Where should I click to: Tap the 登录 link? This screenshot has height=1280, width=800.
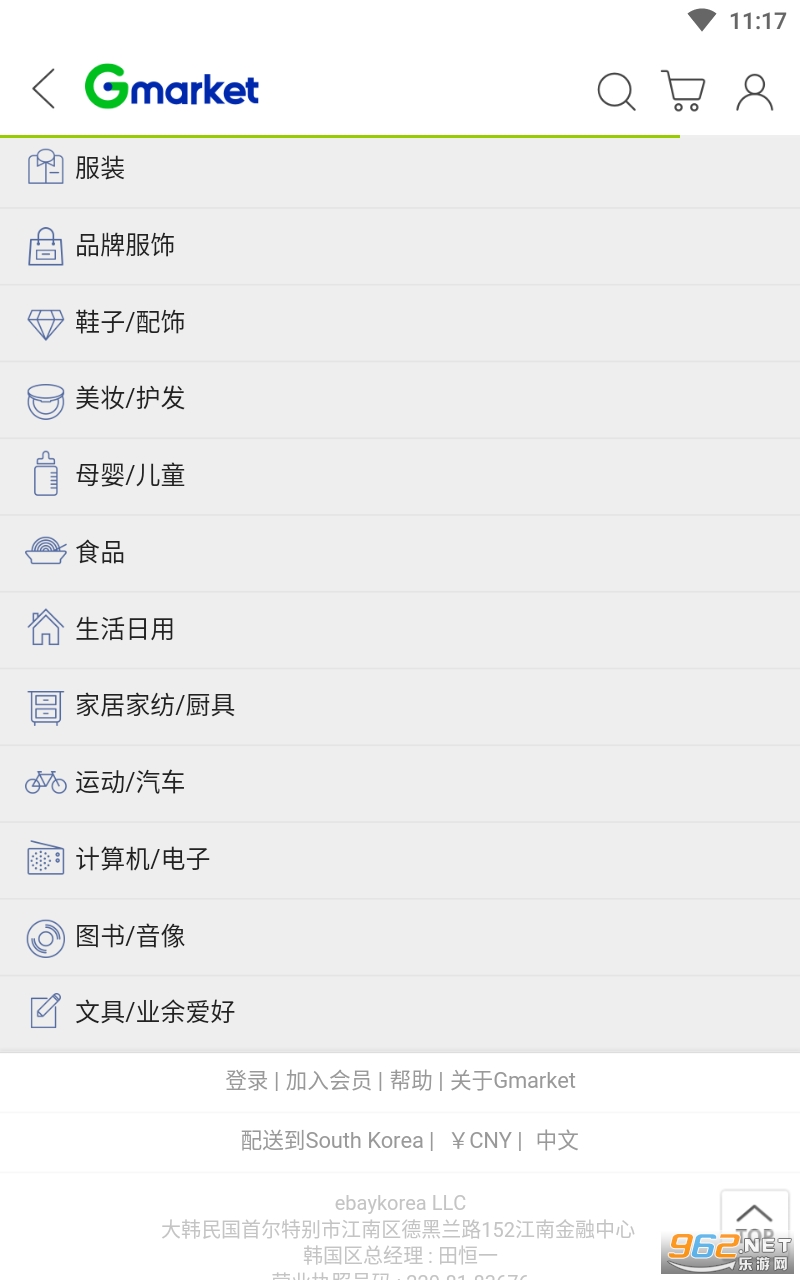247,1080
